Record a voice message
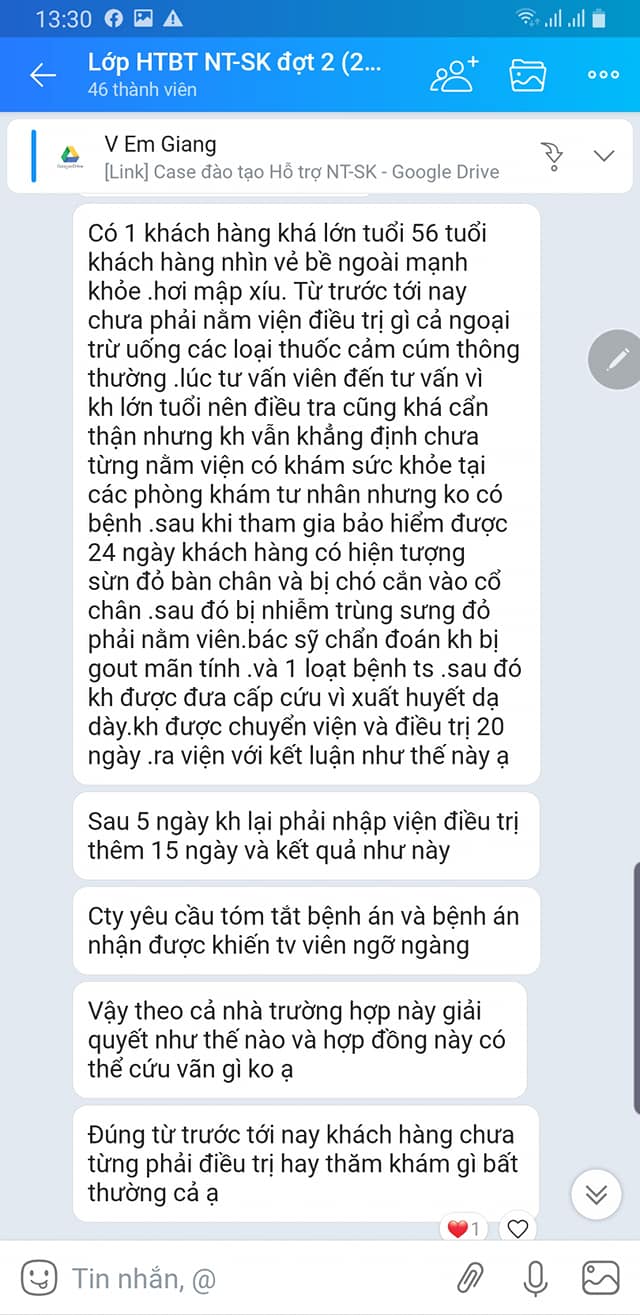The height and width of the screenshot is (1315, 640). pos(535,1277)
